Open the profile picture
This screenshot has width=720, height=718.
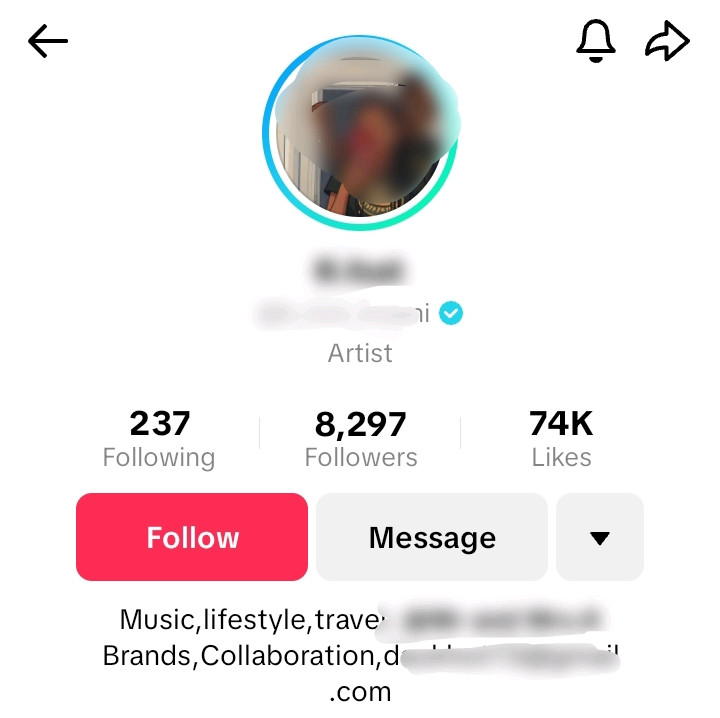[360, 132]
